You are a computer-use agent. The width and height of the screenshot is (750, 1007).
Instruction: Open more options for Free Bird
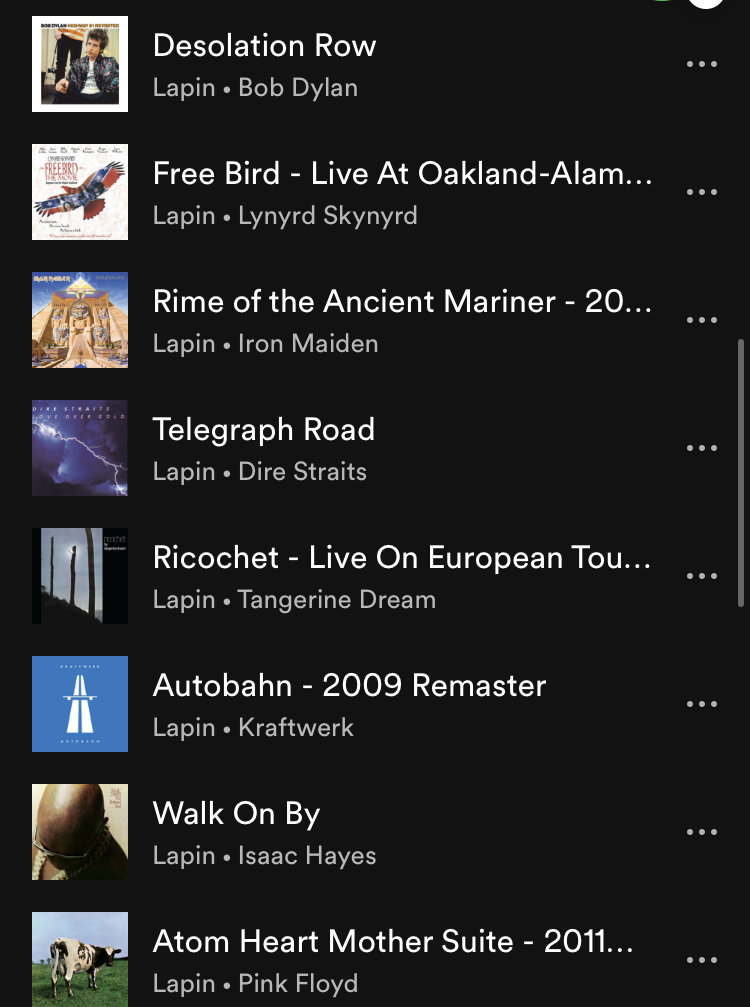tap(702, 192)
